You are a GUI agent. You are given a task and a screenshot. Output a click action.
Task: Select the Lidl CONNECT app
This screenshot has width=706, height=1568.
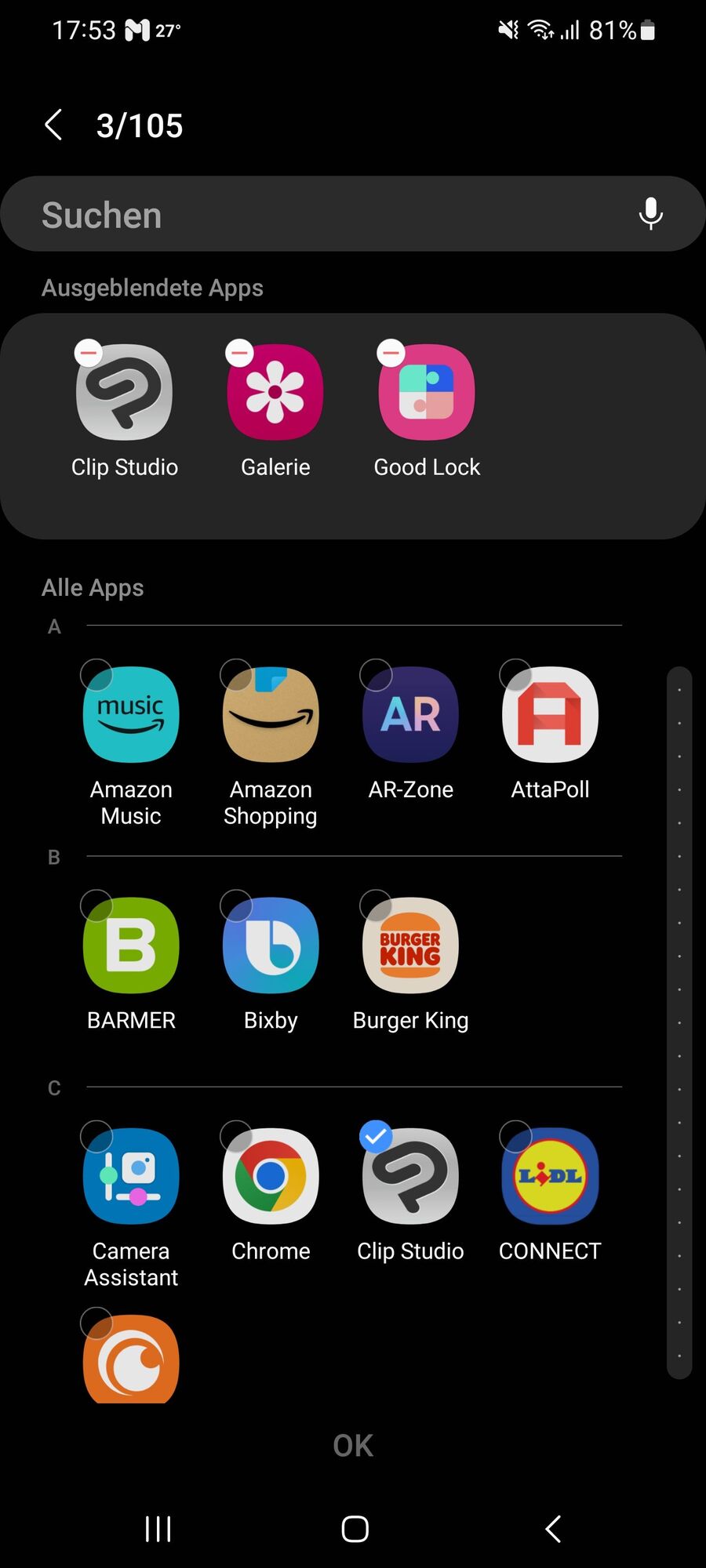(549, 1176)
